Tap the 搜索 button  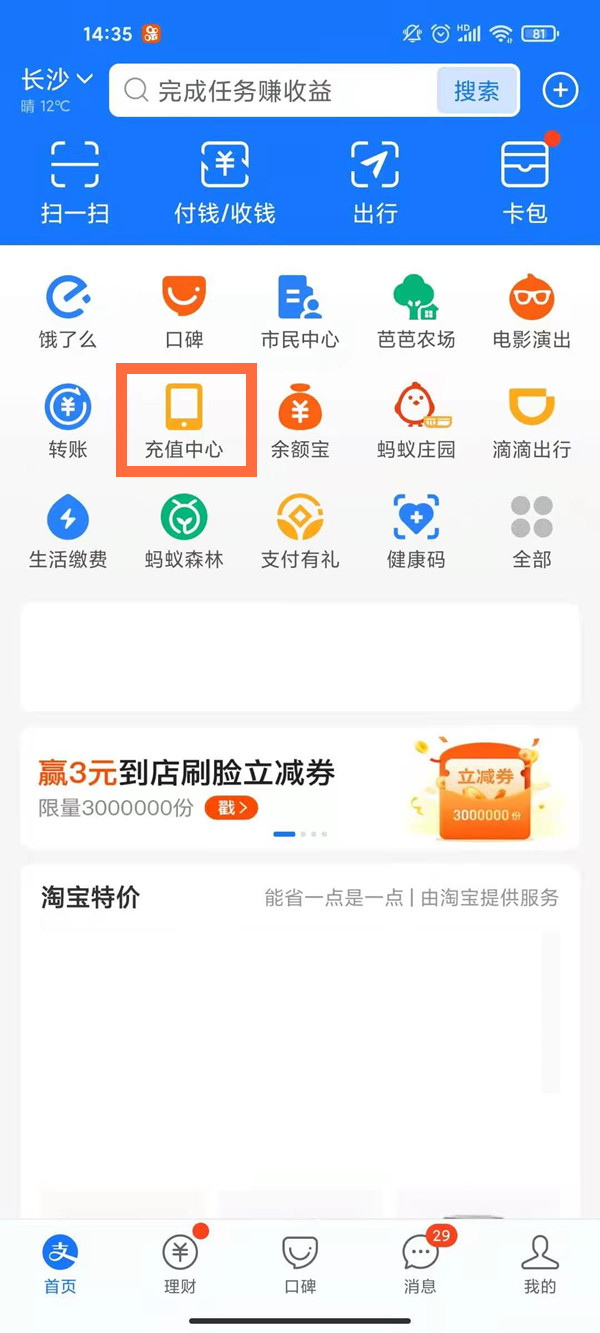[x=476, y=91]
